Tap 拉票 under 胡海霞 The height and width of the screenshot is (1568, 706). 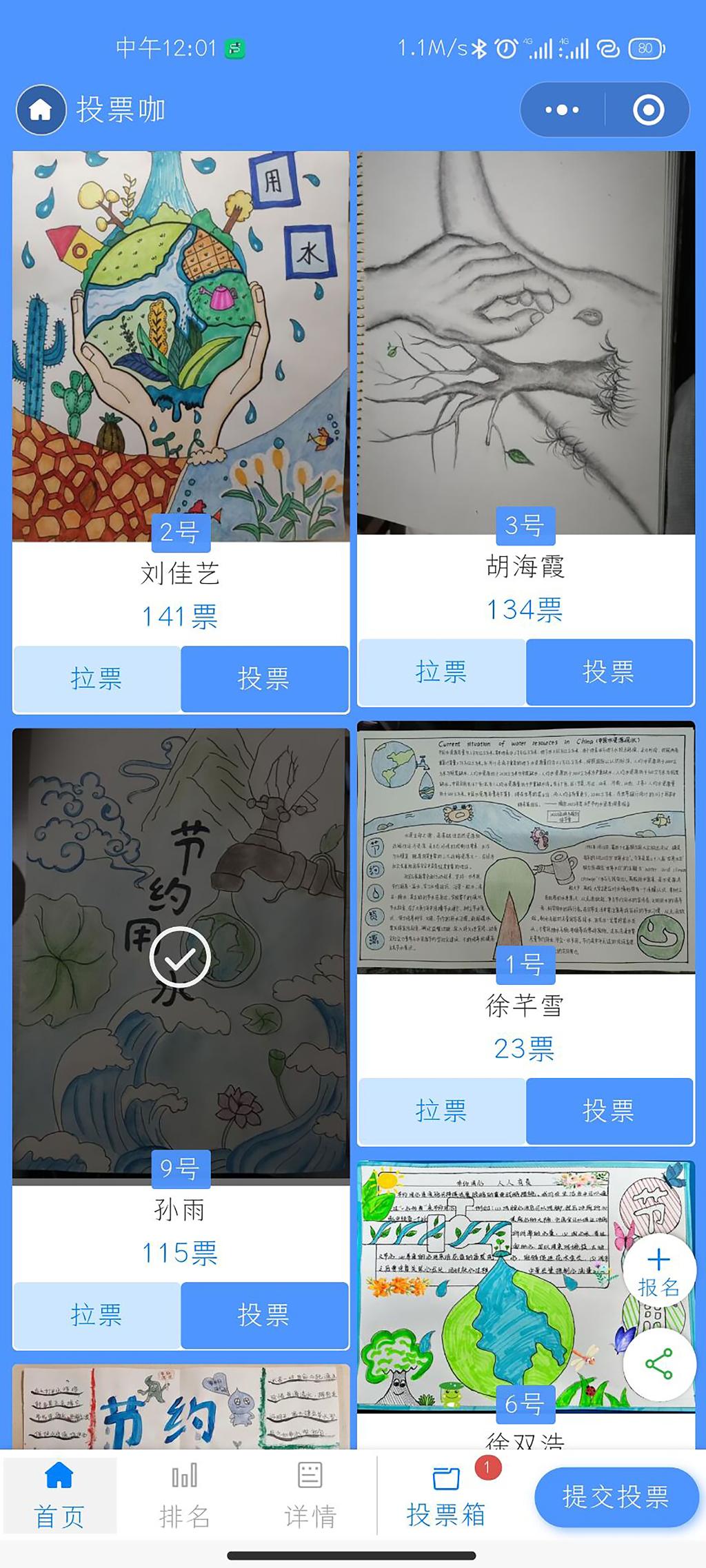441,671
